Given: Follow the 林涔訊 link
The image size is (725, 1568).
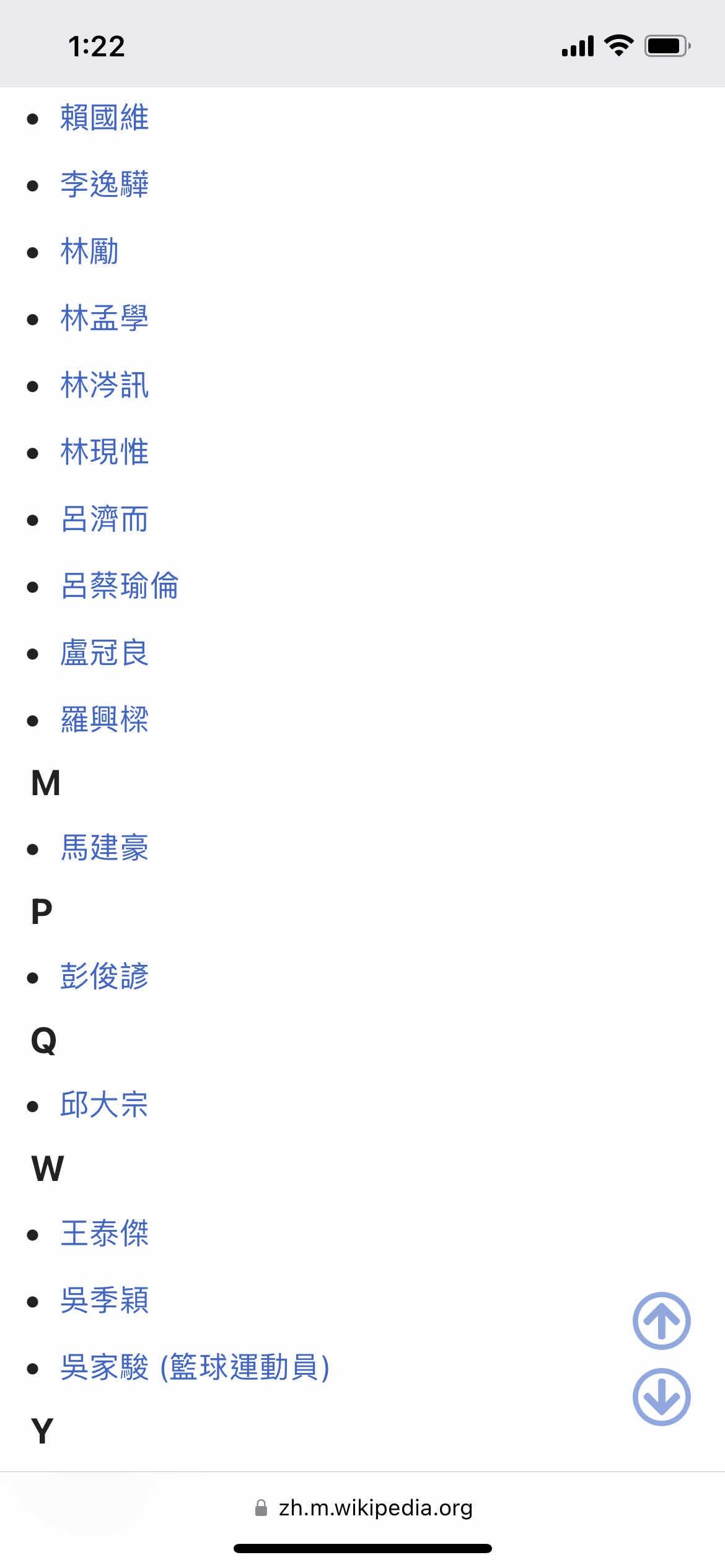Looking at the screenshot, I should click(x=104, y=385).
